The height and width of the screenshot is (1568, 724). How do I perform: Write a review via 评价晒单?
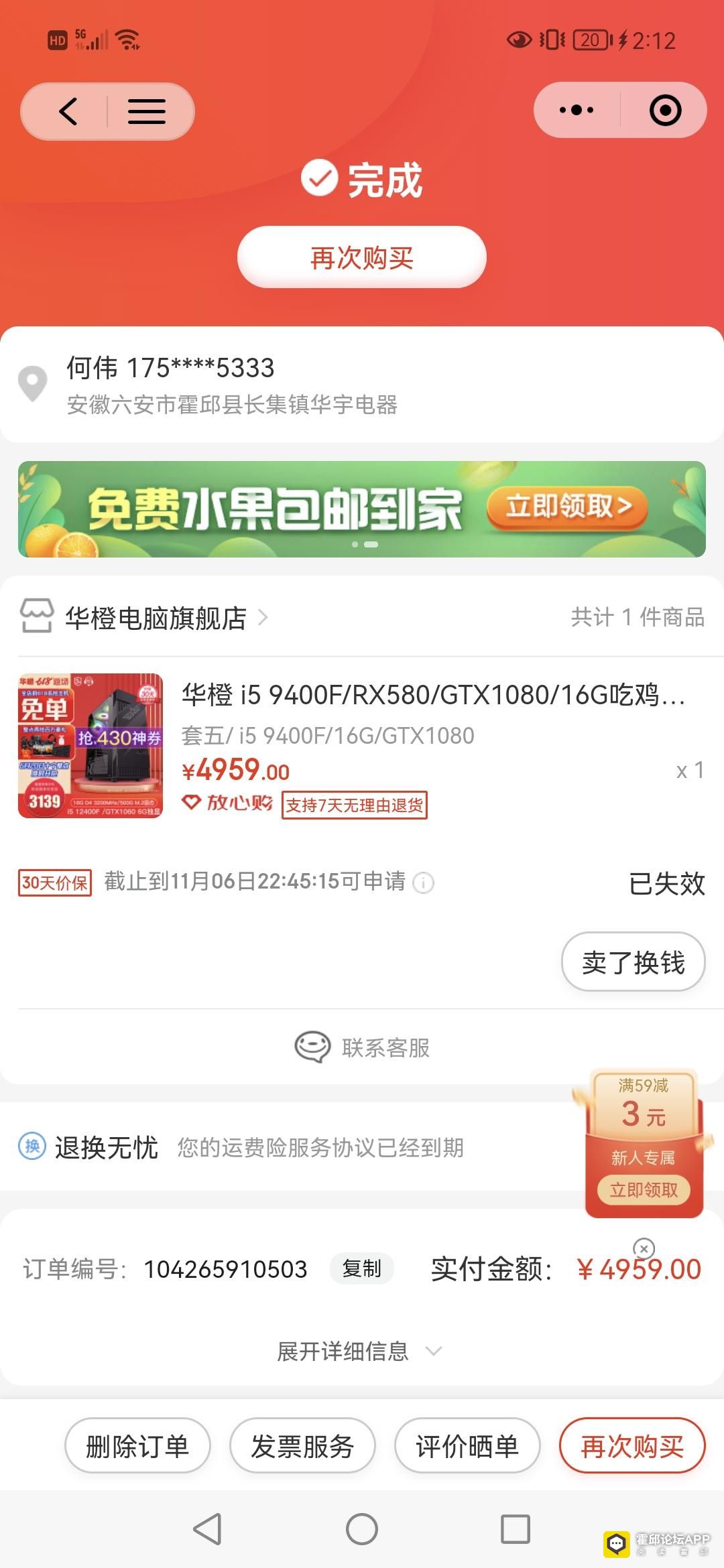pos(467,1446)
